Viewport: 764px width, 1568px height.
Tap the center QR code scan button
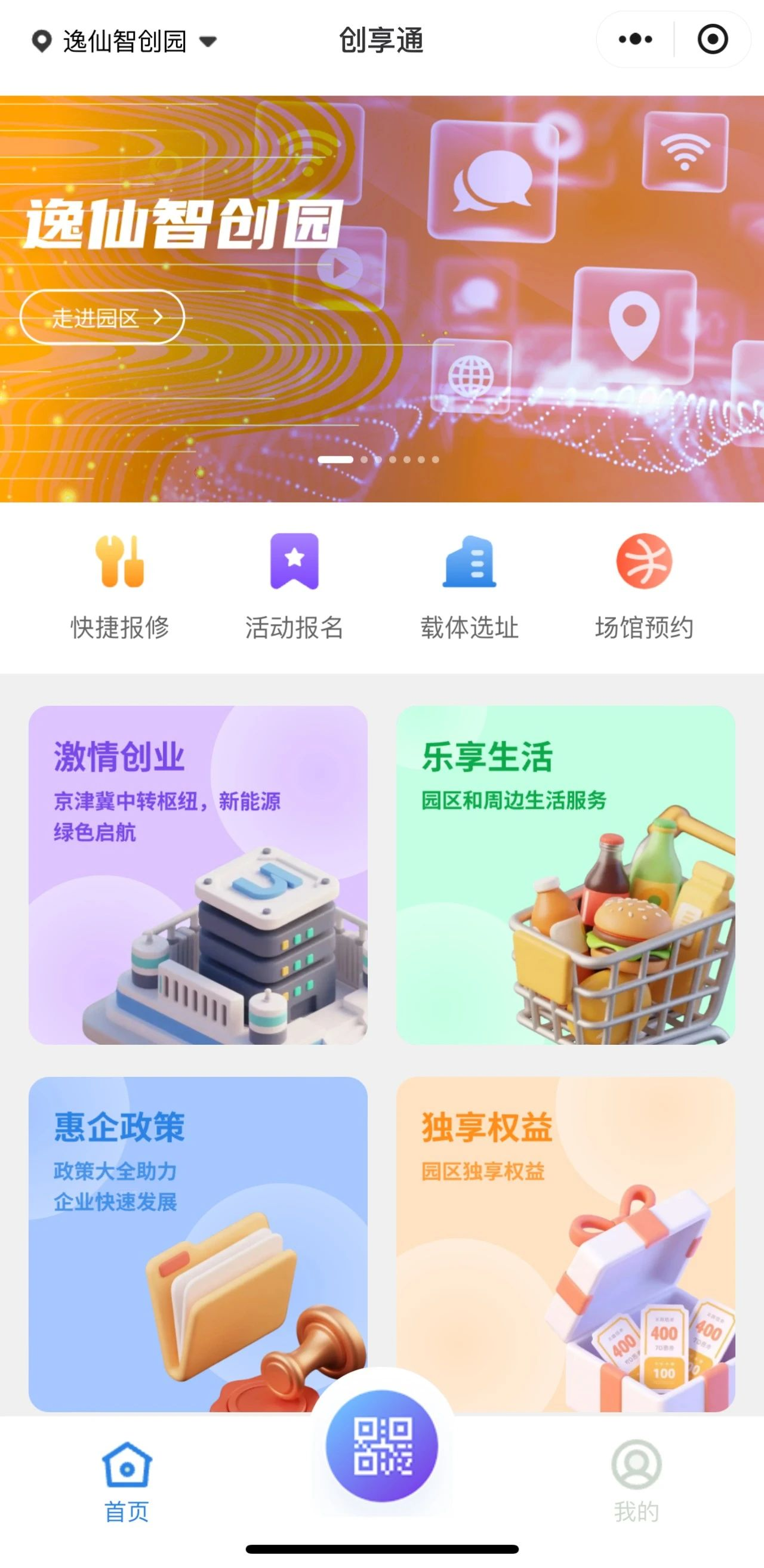tap(381, 1446)
